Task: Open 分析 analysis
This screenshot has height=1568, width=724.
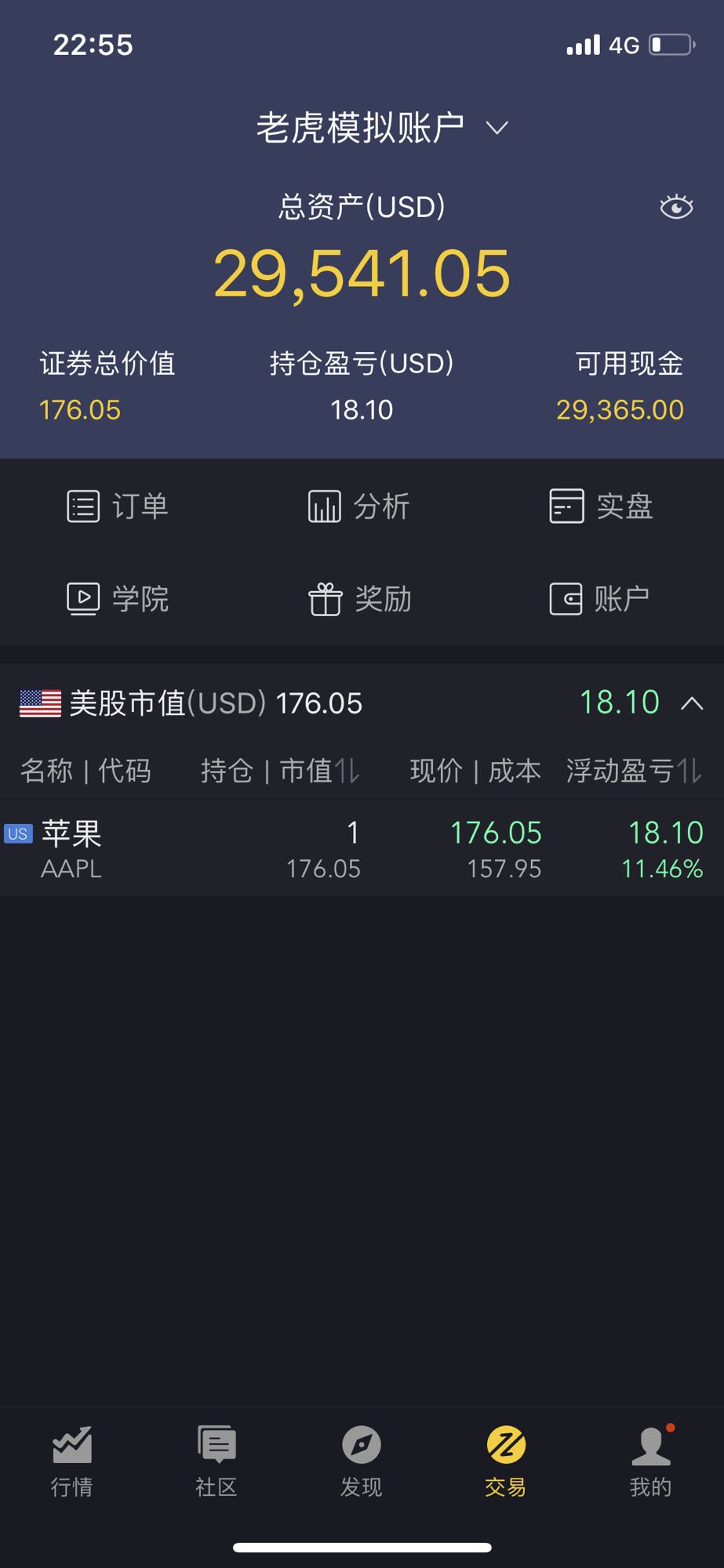Action: pyautogui.click(x=359, y=506)
